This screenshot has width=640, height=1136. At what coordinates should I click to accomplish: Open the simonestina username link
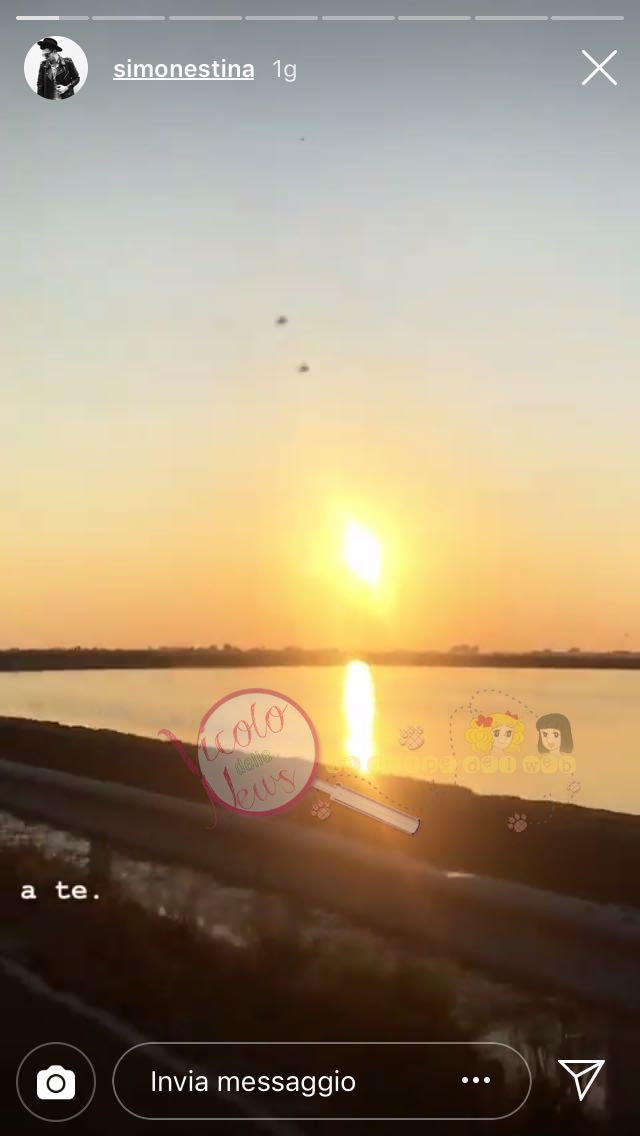[183, 70]
